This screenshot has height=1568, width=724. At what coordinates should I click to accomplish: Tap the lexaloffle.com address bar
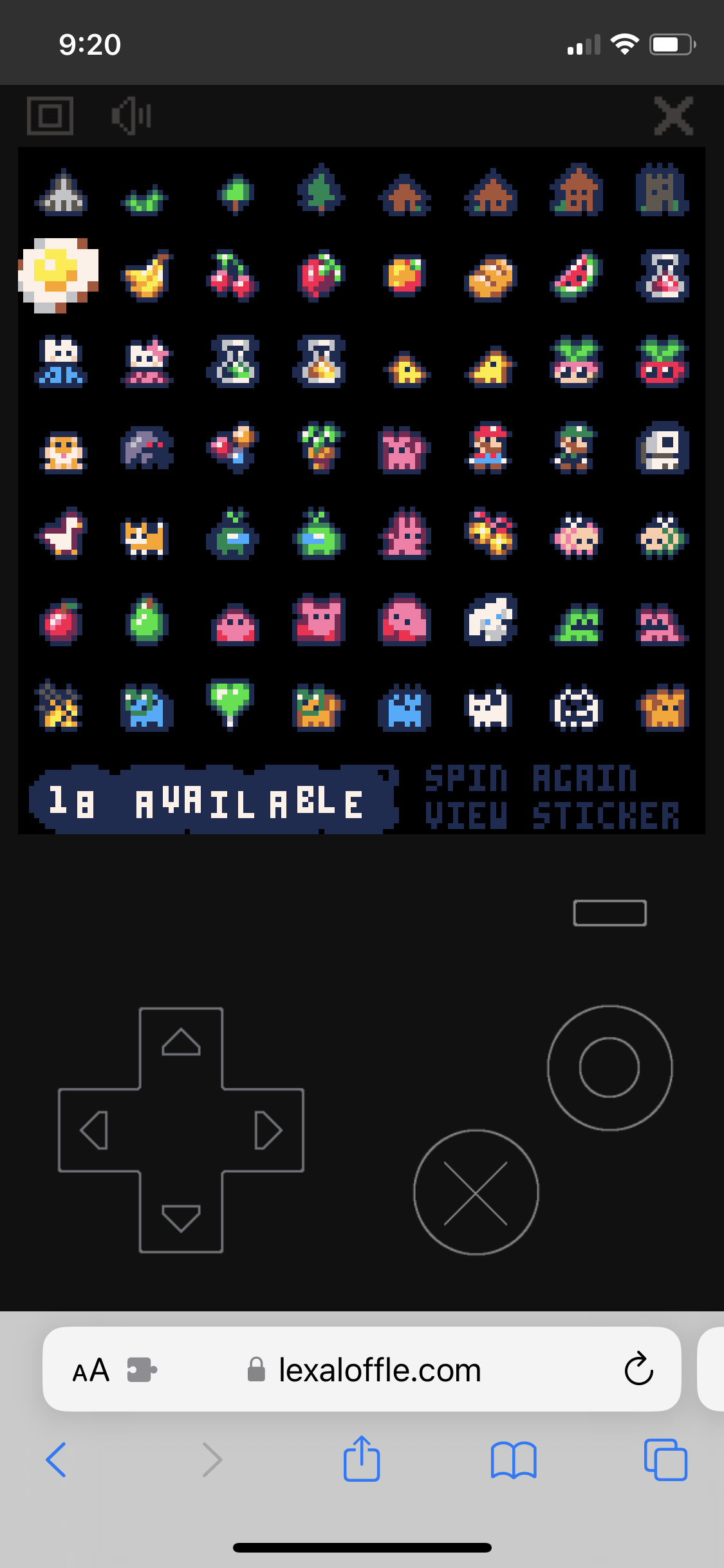tap(380, 1370)
